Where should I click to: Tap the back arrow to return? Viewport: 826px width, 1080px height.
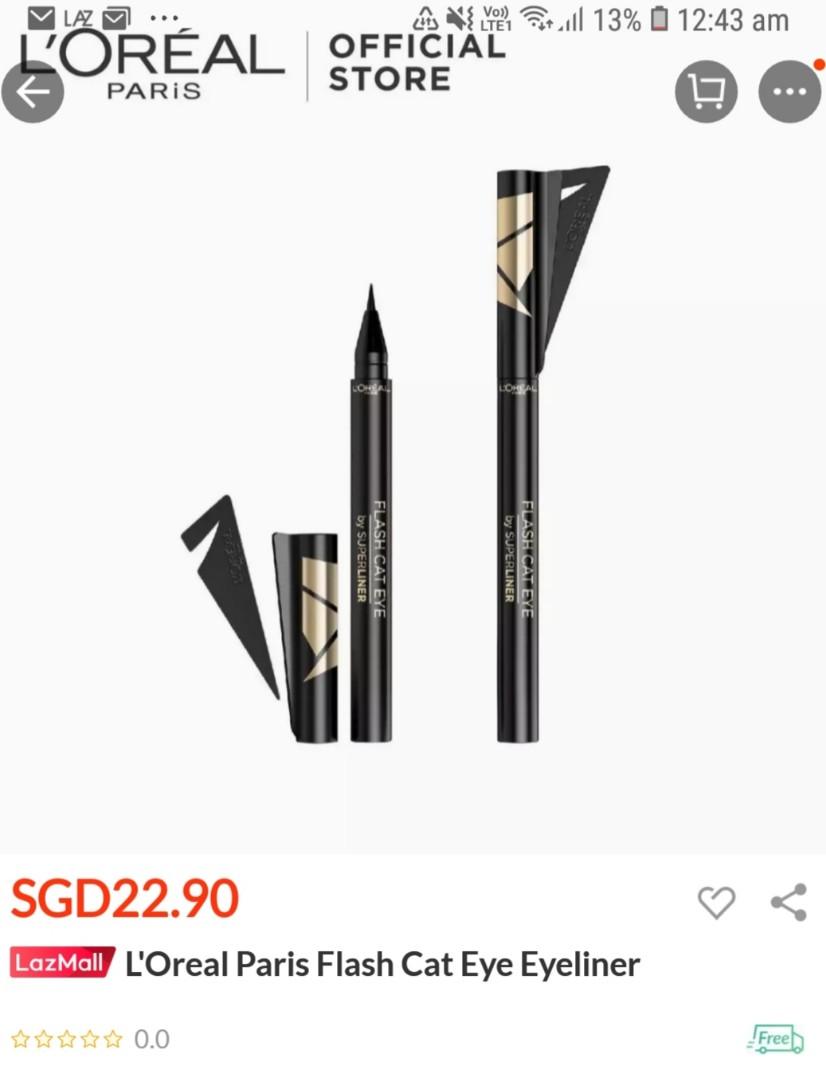(x=33, y=91)
